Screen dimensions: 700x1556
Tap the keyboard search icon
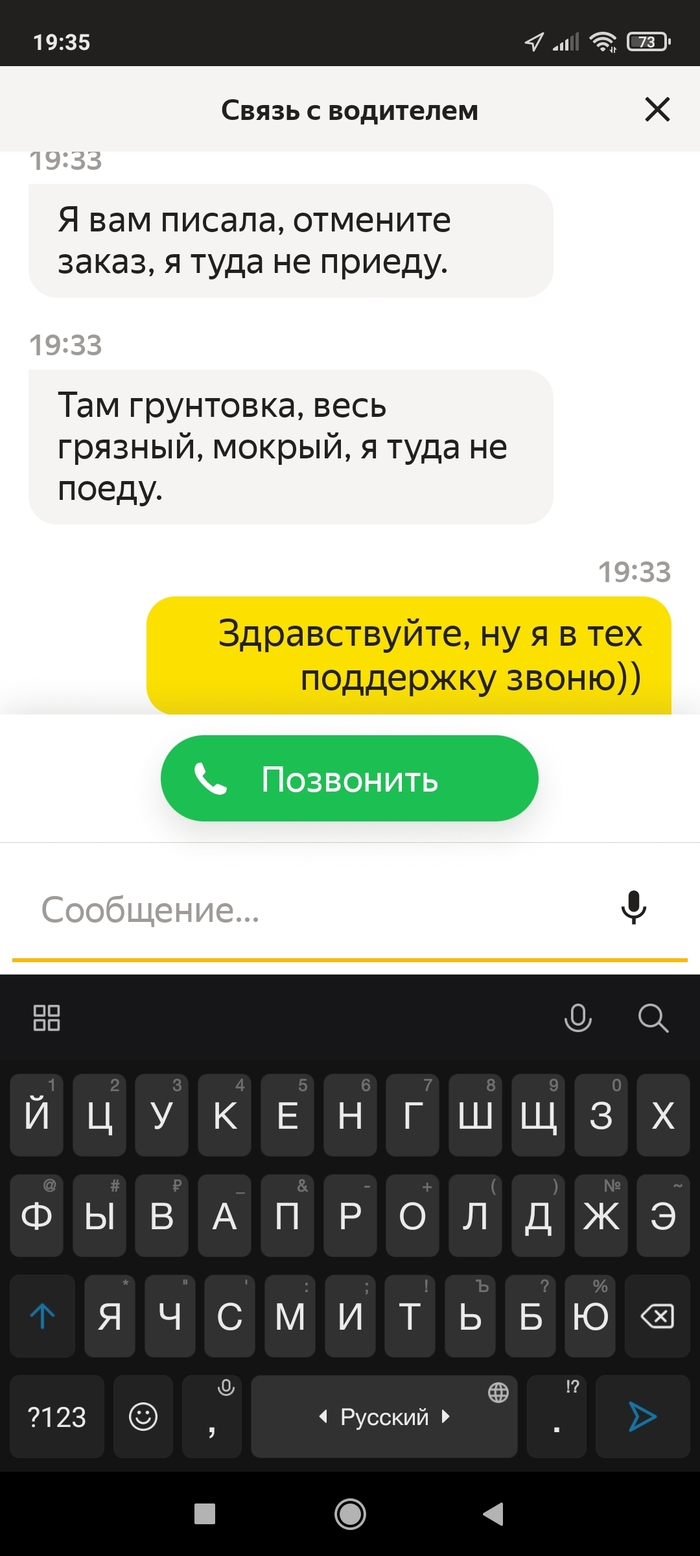point(653,1018)
